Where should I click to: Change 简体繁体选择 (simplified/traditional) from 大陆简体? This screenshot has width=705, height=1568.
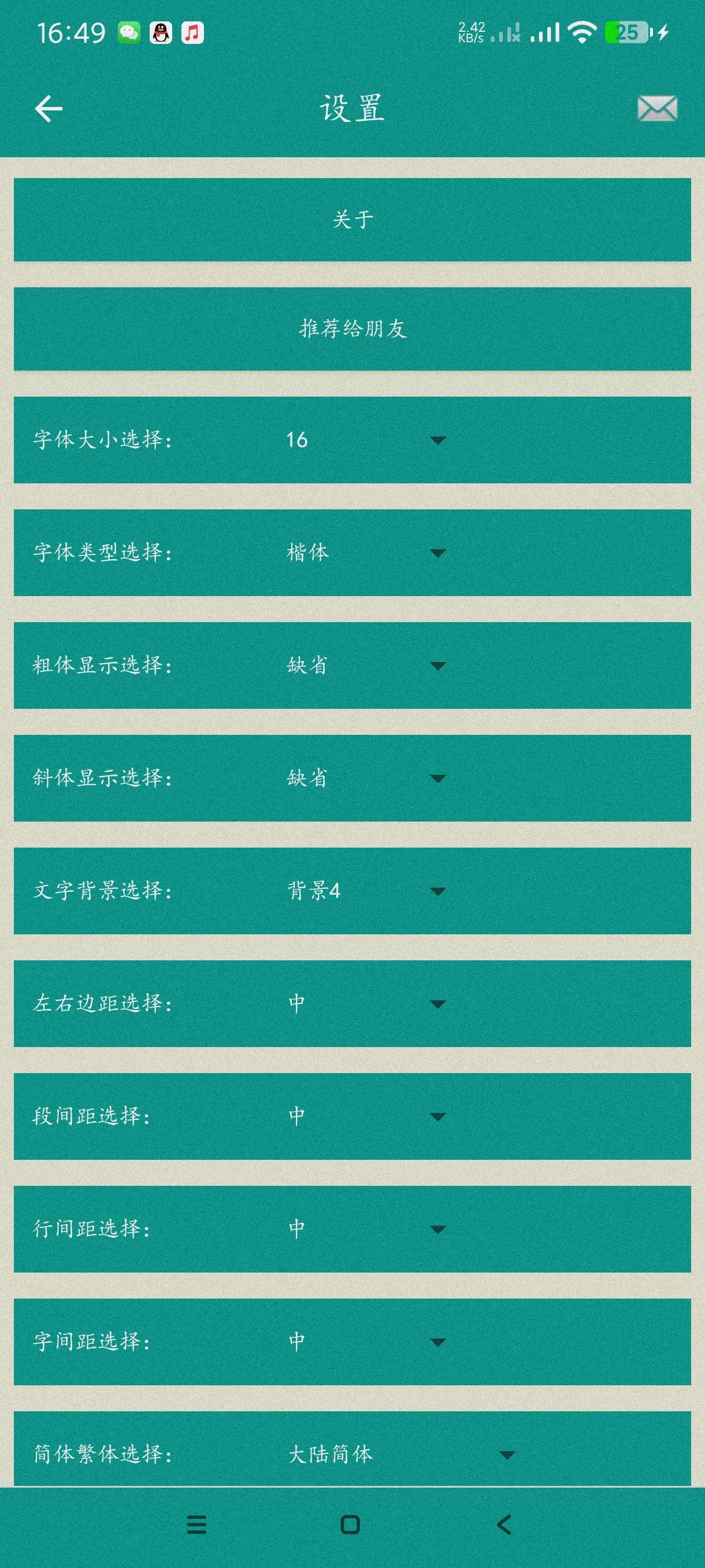coord(402,1455)
